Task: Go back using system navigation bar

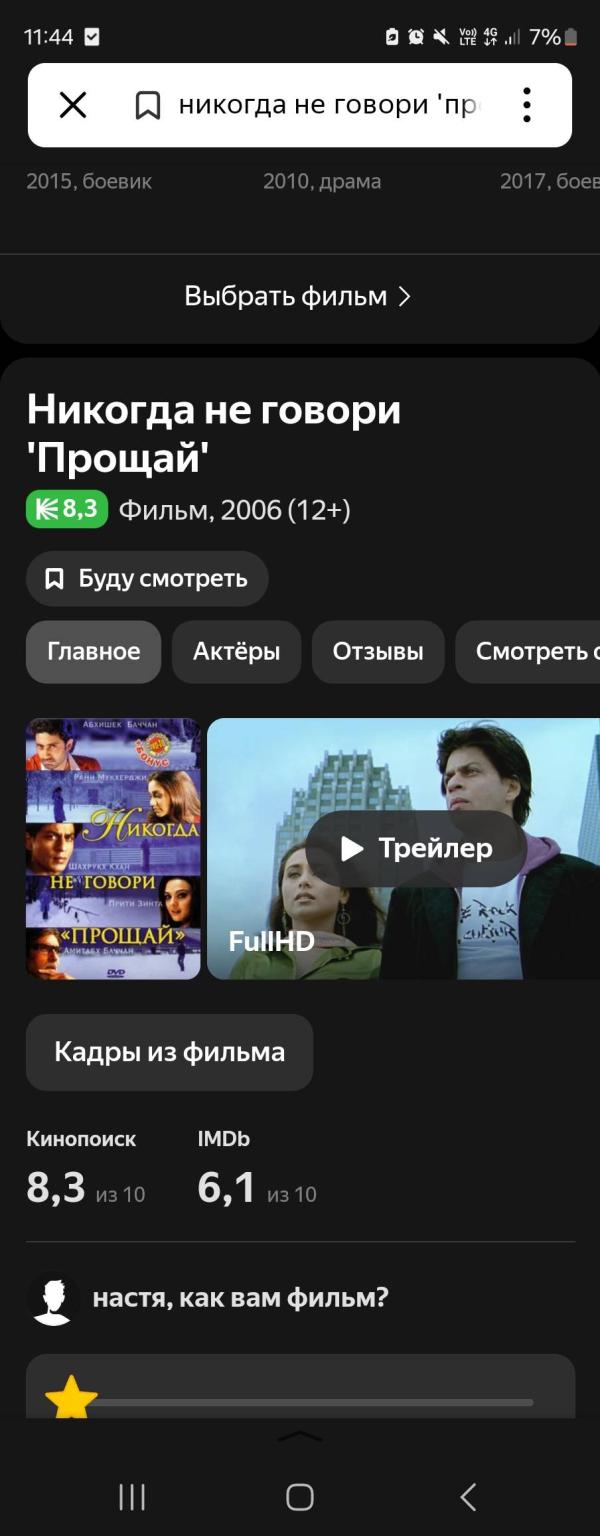Action: pos(467,1496)
